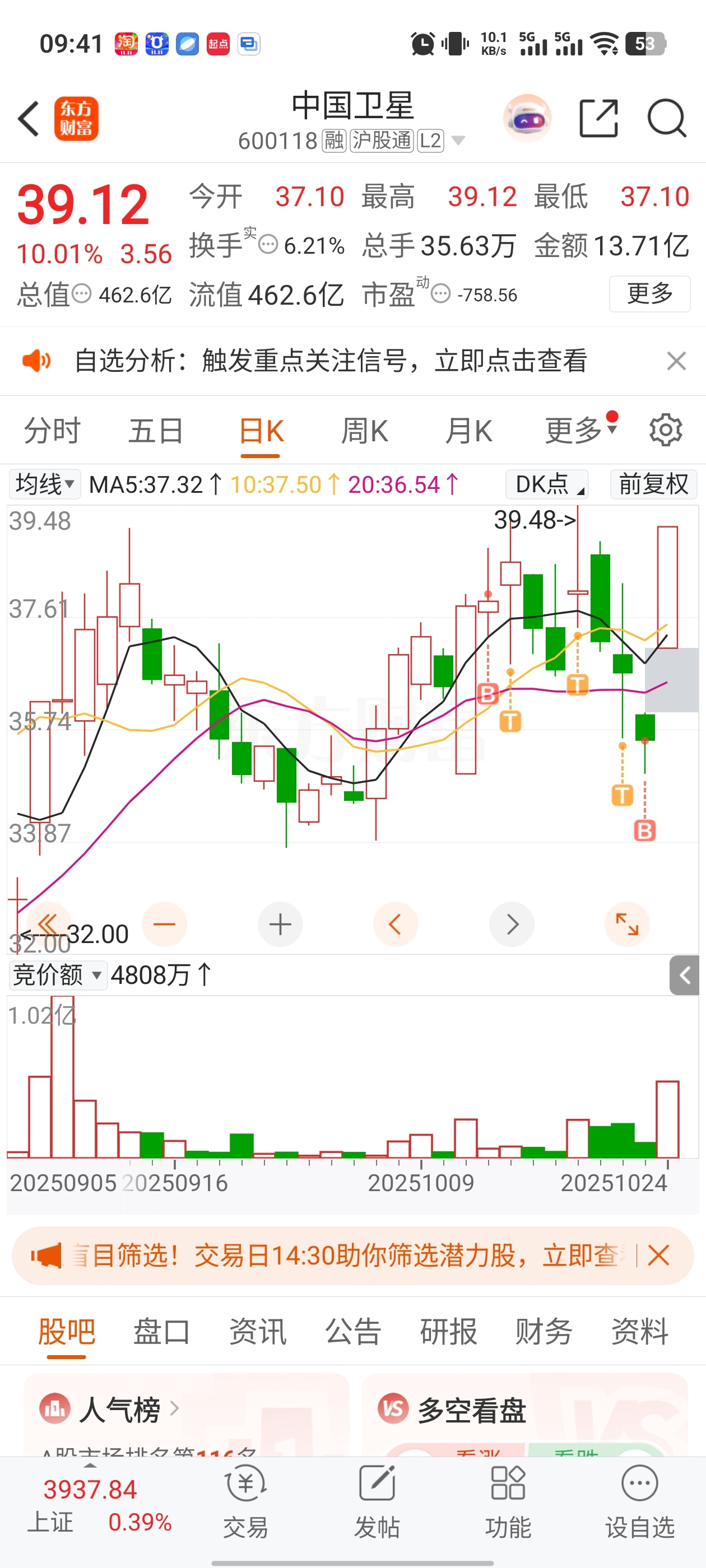This screenshot has width=706, height=1568.
Task: Open the 竞价额 indicator dropdown
Action: (57, 975)
